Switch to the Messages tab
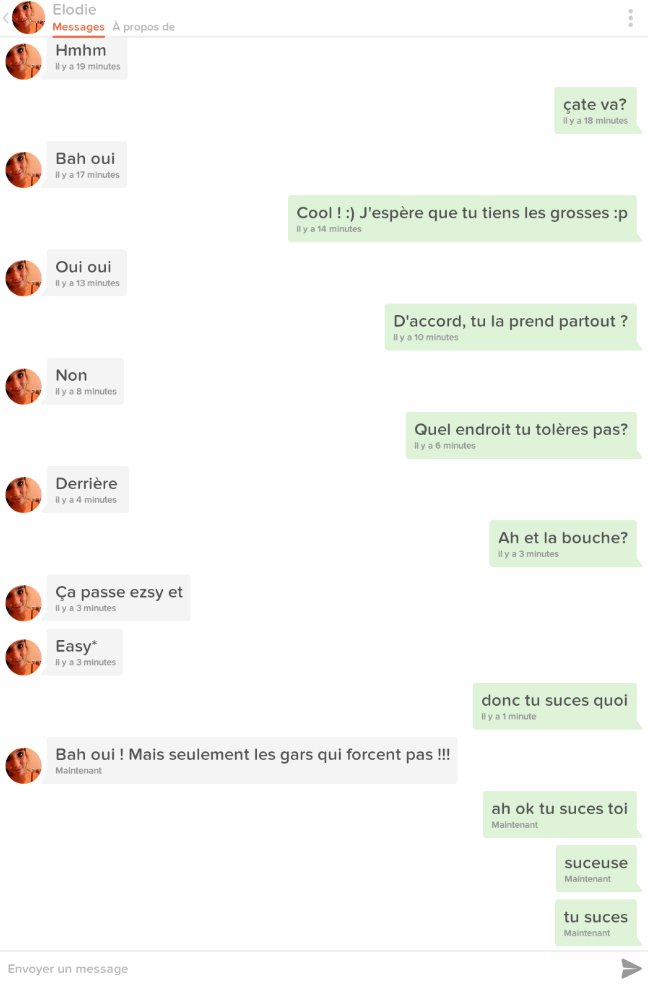Viewport: 648px width, 985px height. pos(78,27)
